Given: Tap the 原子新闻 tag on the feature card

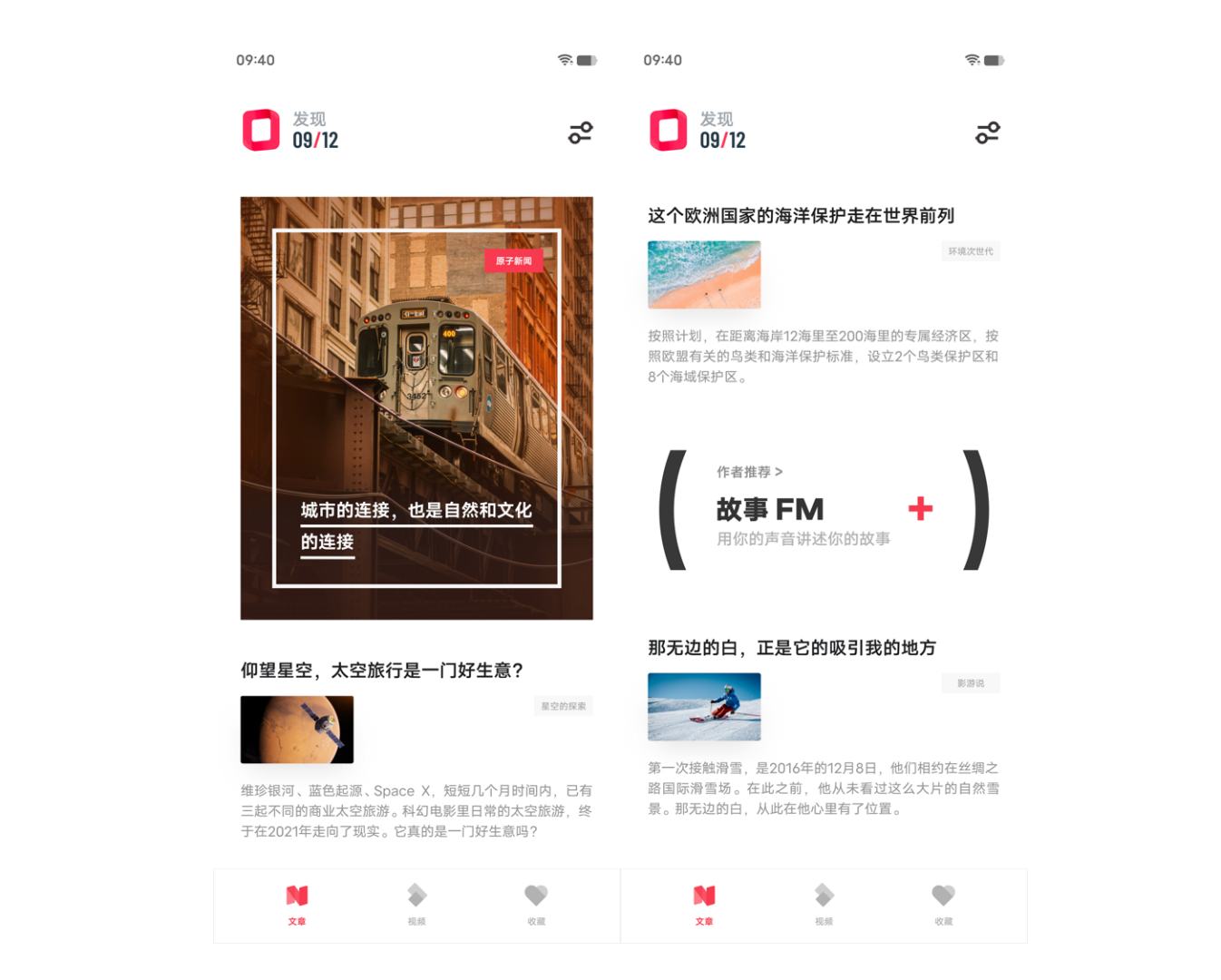Looking at the screenshot, I should coord(513,261).
